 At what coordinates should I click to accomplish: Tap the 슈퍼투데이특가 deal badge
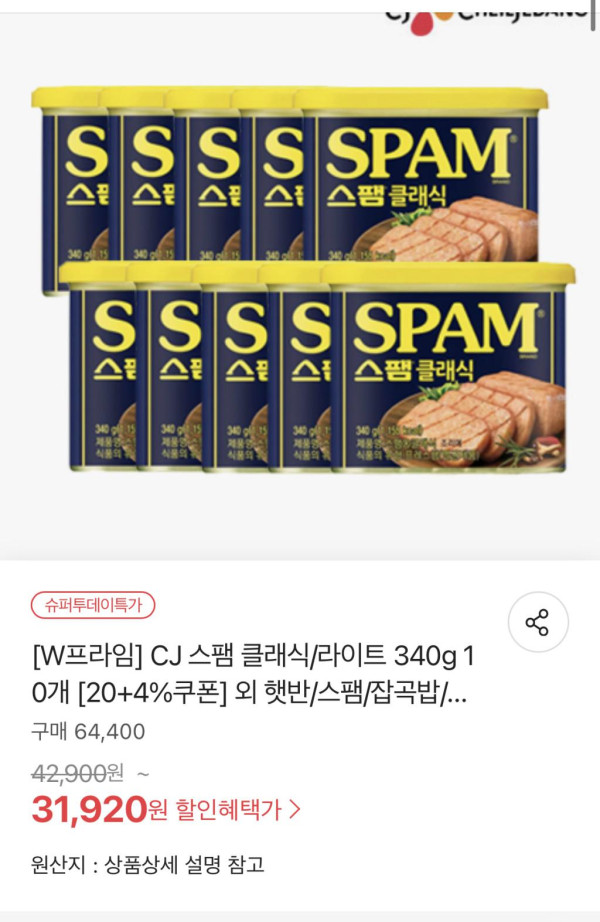[x=93, y=605]
